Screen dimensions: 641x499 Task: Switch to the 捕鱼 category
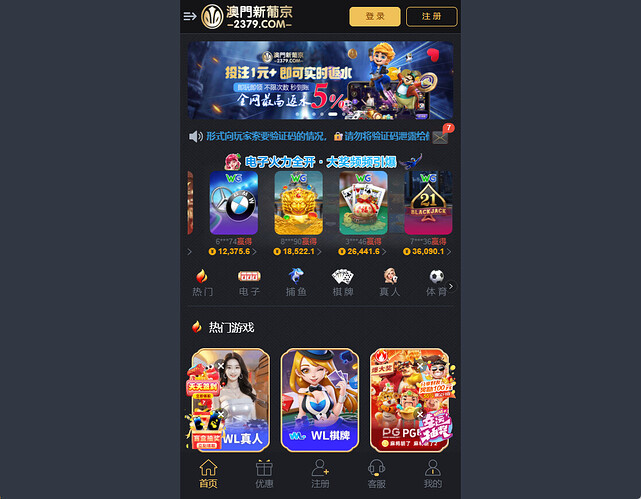[x=296, y=283]
